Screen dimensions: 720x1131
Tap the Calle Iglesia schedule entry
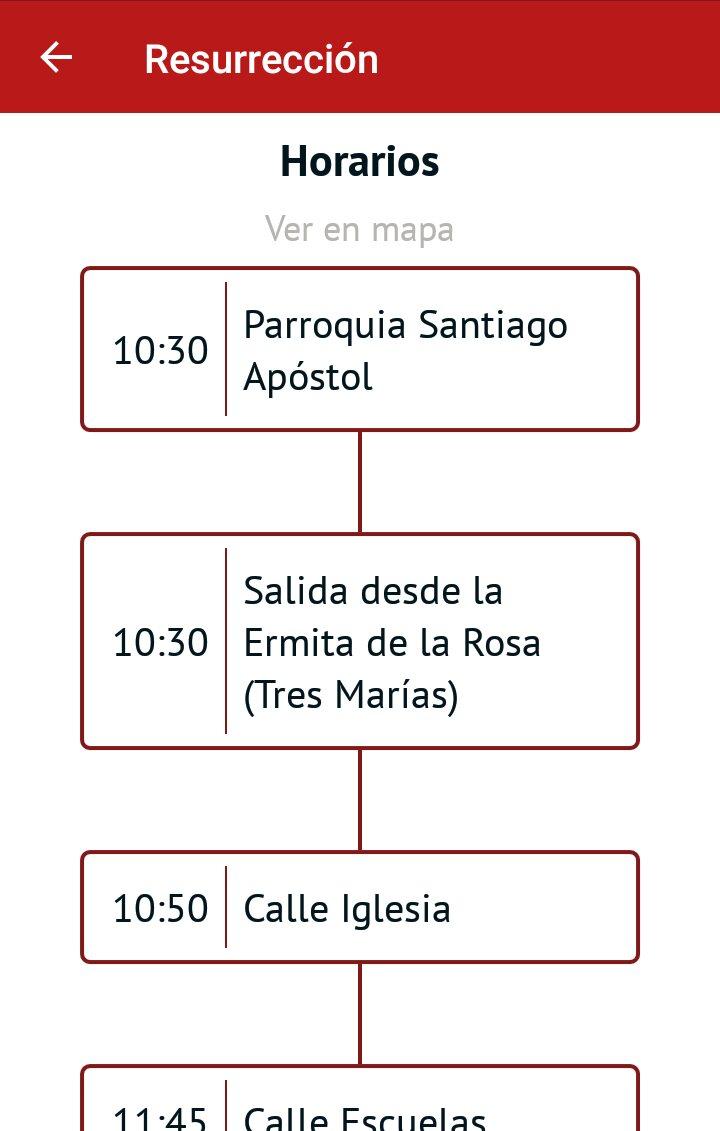pyautogui.click(x=360, y=907)
